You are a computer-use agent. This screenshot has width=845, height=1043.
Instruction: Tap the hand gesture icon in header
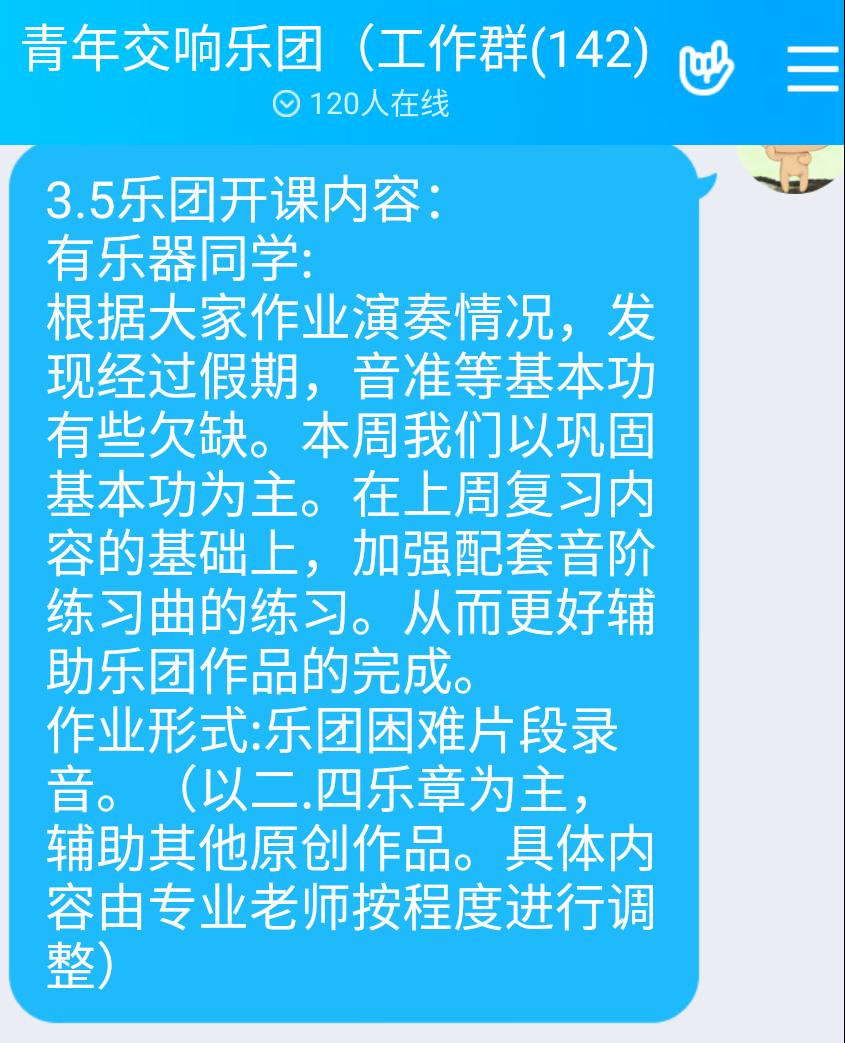click(x=706, y=68)
